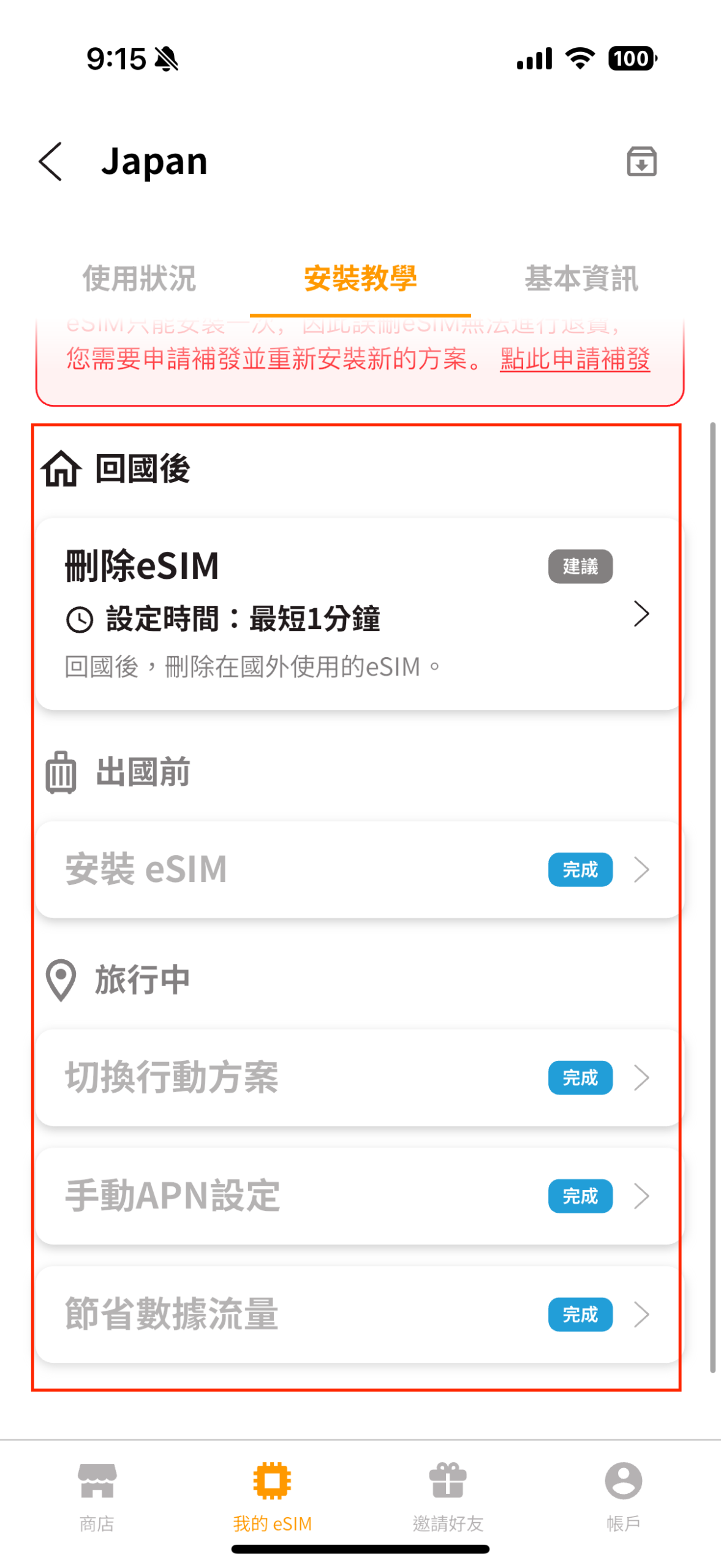
Task: Switch to the 帳戶 tab
Action: click(x=624, y=1497)
